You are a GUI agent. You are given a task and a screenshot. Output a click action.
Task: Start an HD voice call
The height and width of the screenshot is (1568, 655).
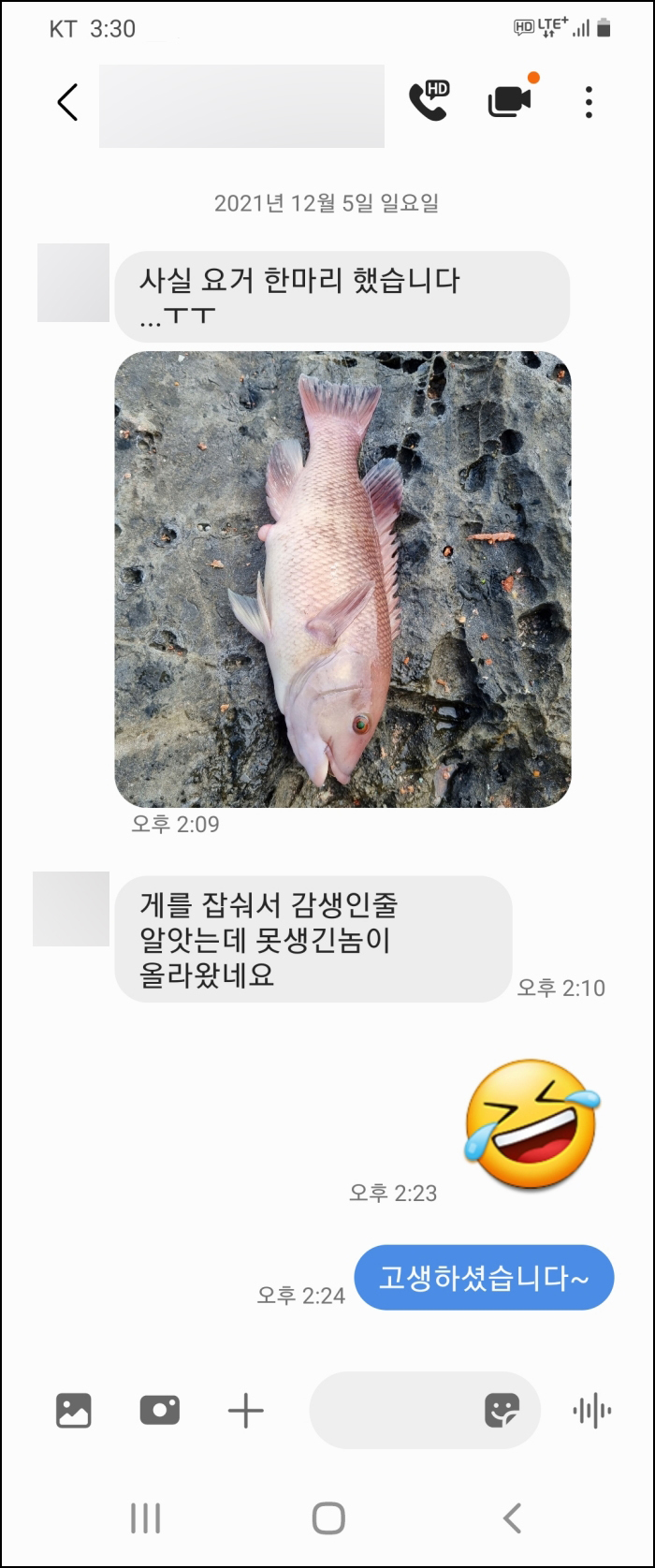[x=429, y=101]
